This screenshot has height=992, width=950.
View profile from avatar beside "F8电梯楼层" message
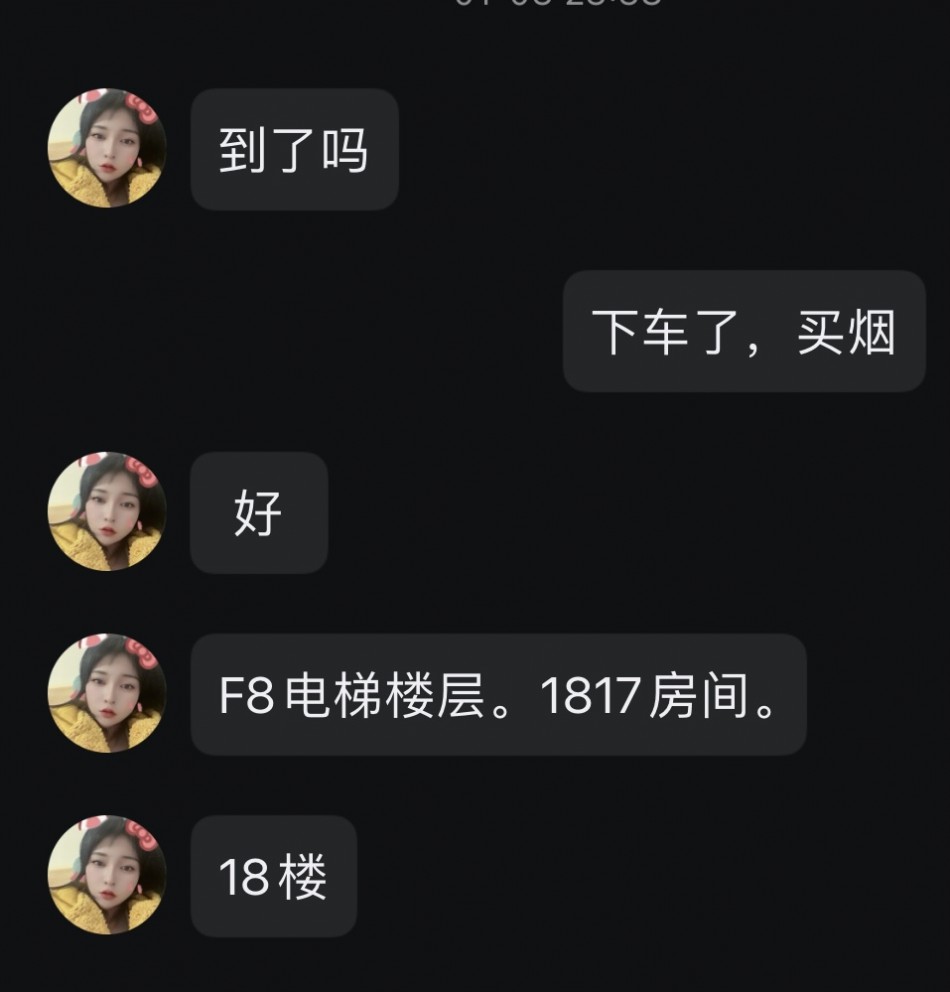coord(107,694)
